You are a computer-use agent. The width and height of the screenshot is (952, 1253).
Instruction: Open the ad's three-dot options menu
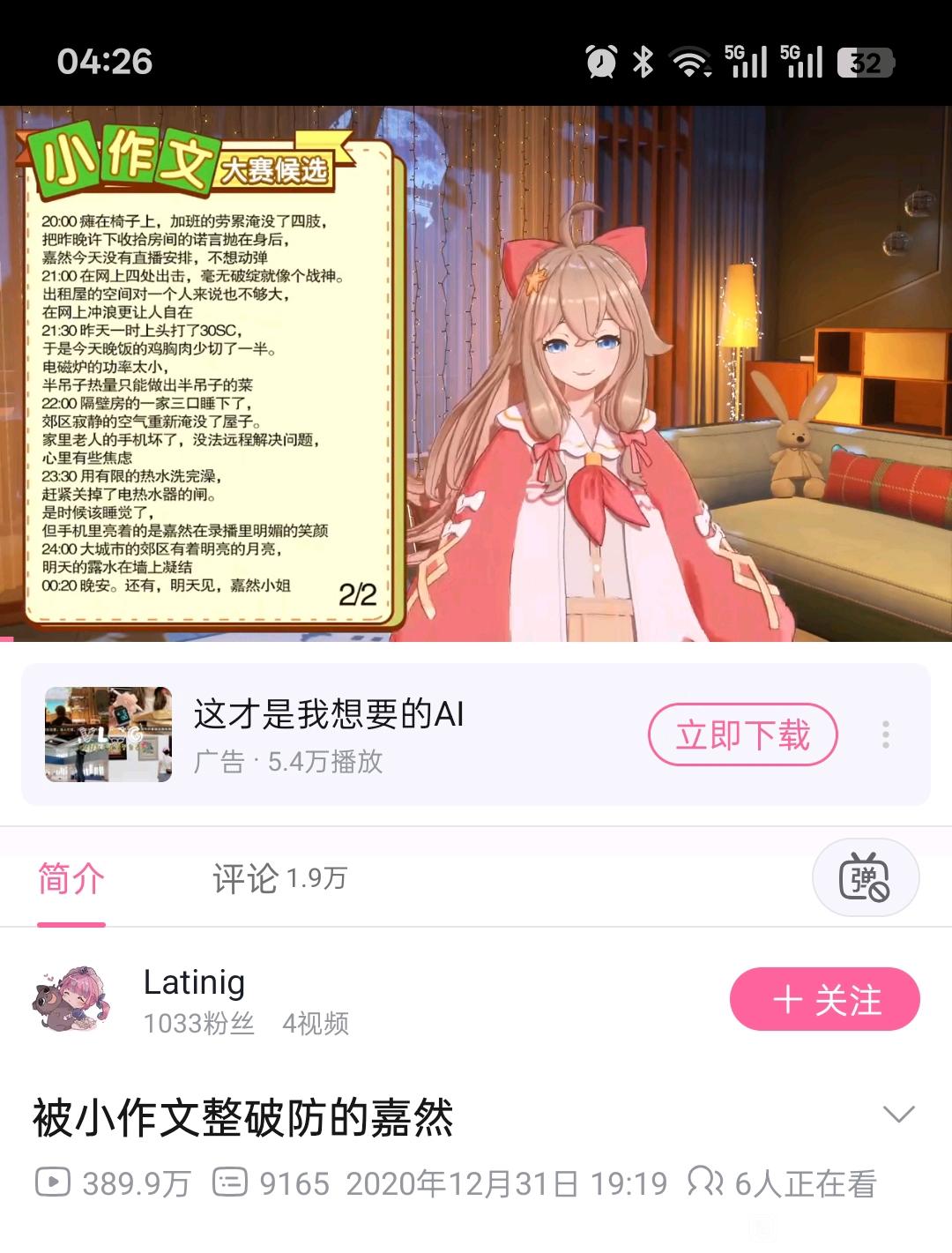click(885, 735)
